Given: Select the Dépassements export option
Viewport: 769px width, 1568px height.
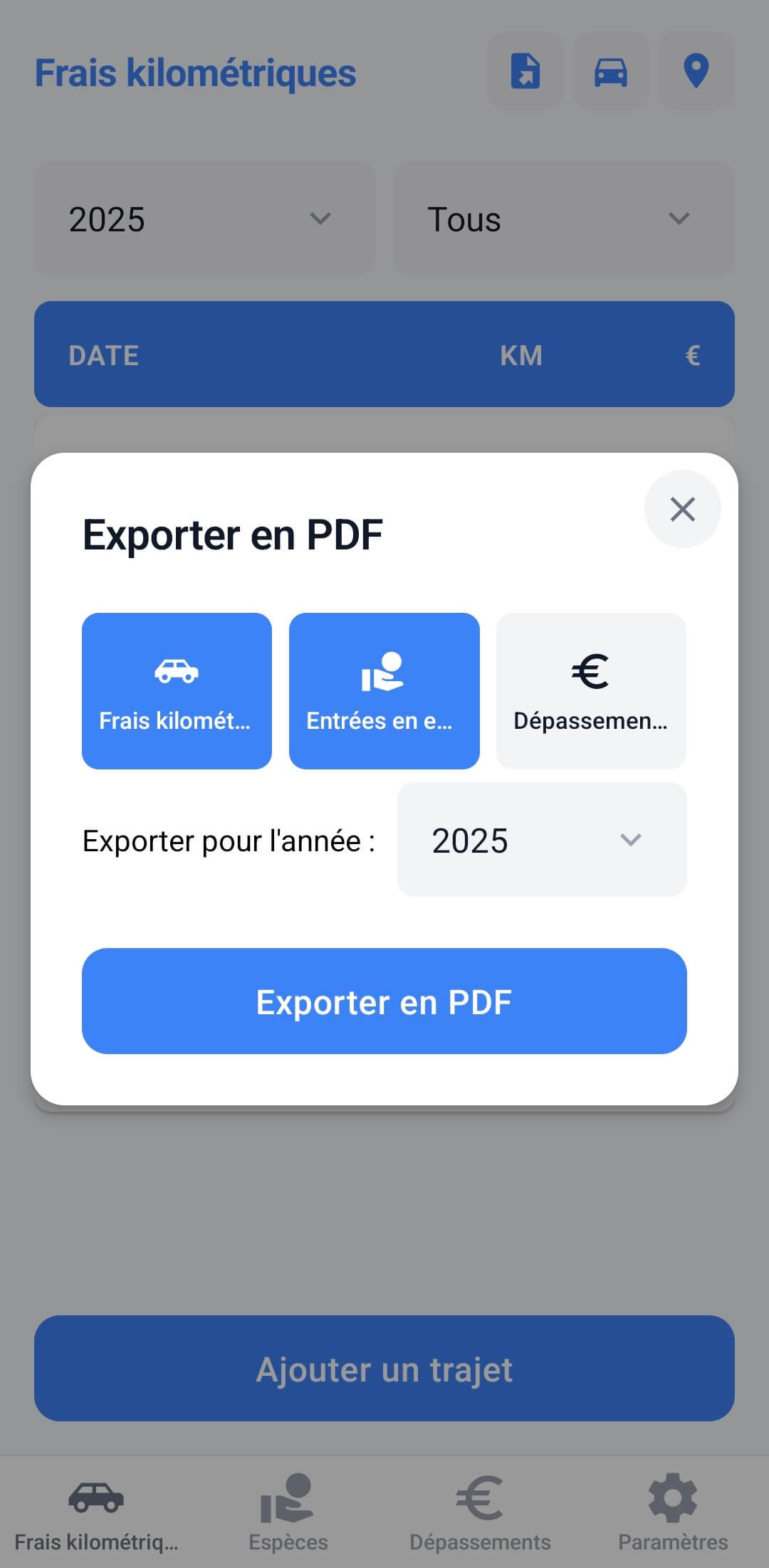Looking at the screenshot, I should 591,690.
